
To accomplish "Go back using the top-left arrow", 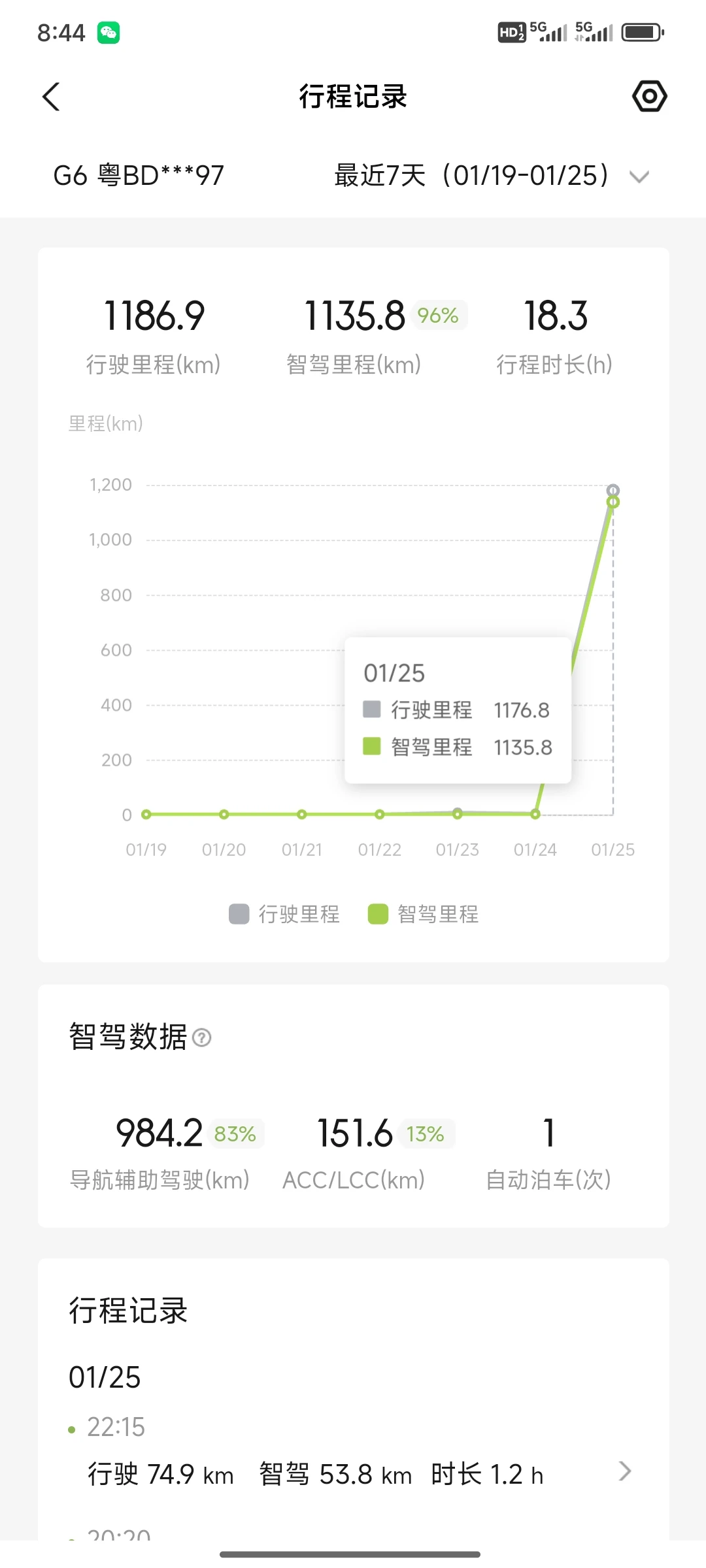I will (51, 97).
